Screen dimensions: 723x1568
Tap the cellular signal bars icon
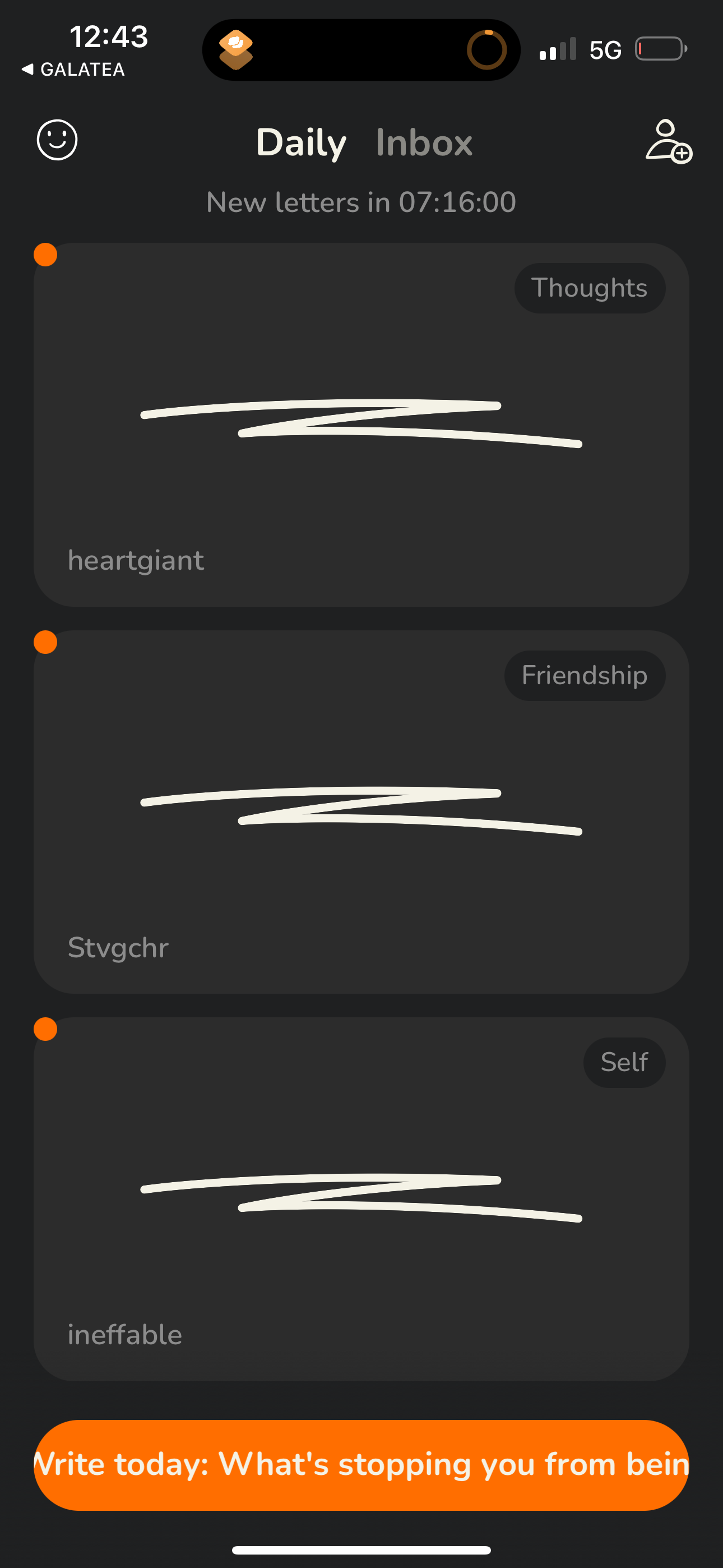pyautogui.click(x=558, y=49)
